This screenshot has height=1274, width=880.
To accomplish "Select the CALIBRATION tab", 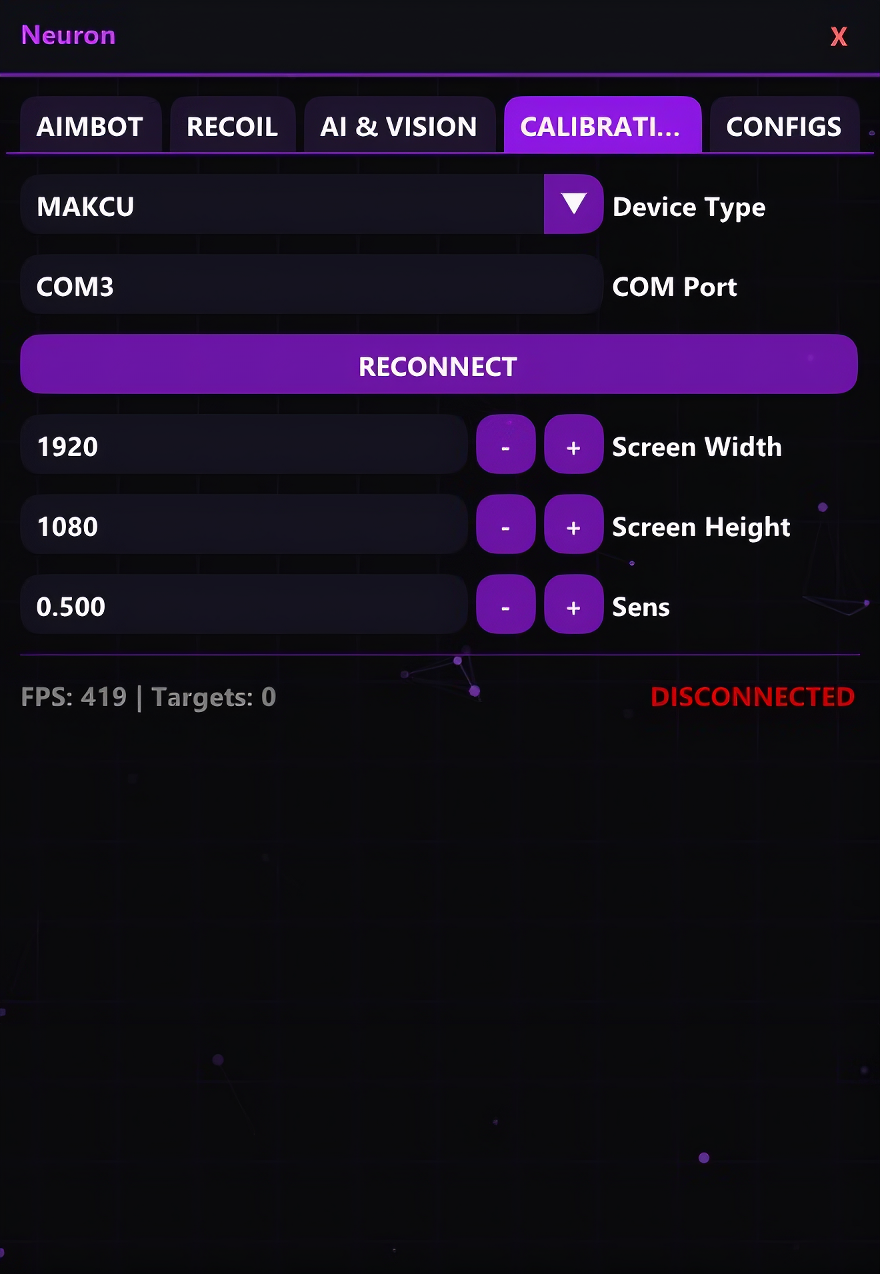I will tap(601, 127).
